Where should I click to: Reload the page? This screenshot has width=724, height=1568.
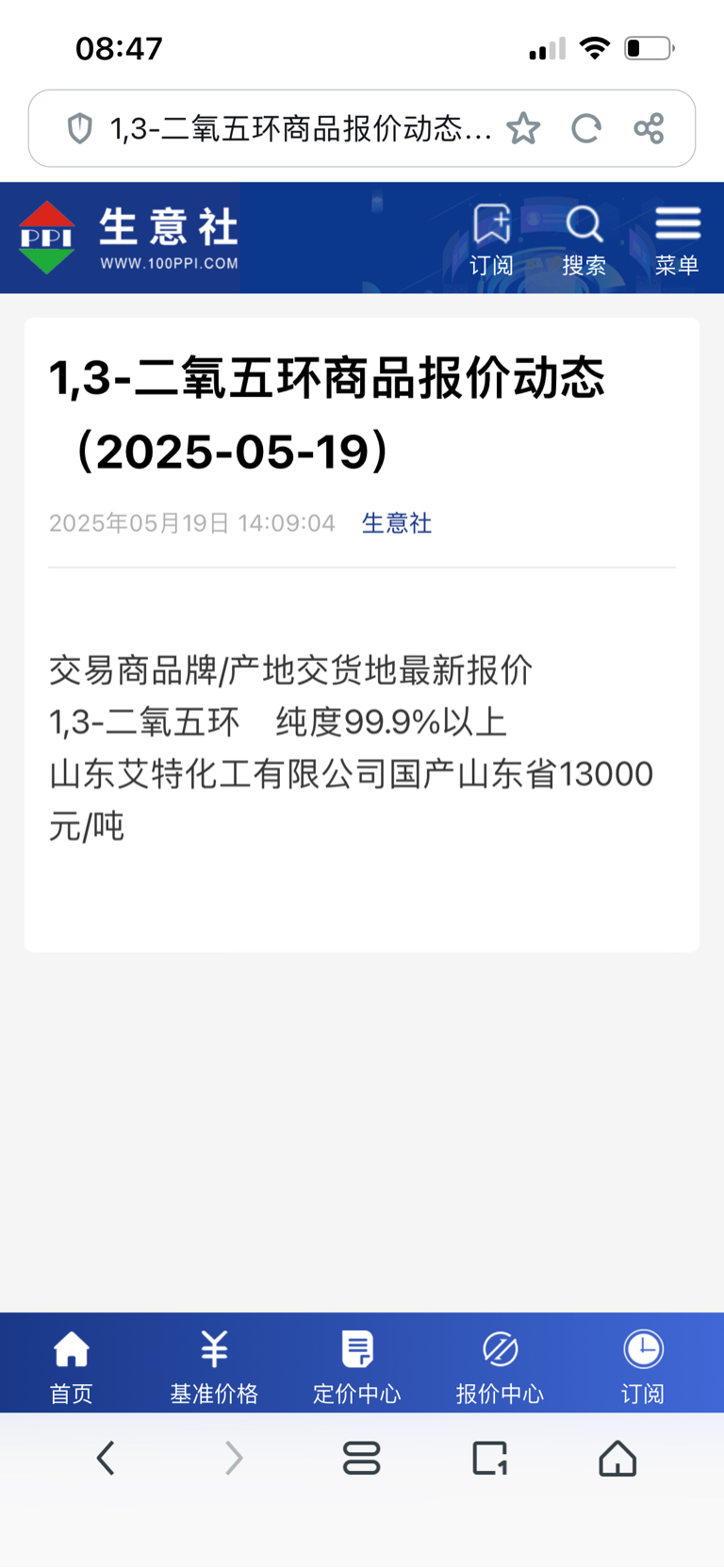(x=586, y=128)
